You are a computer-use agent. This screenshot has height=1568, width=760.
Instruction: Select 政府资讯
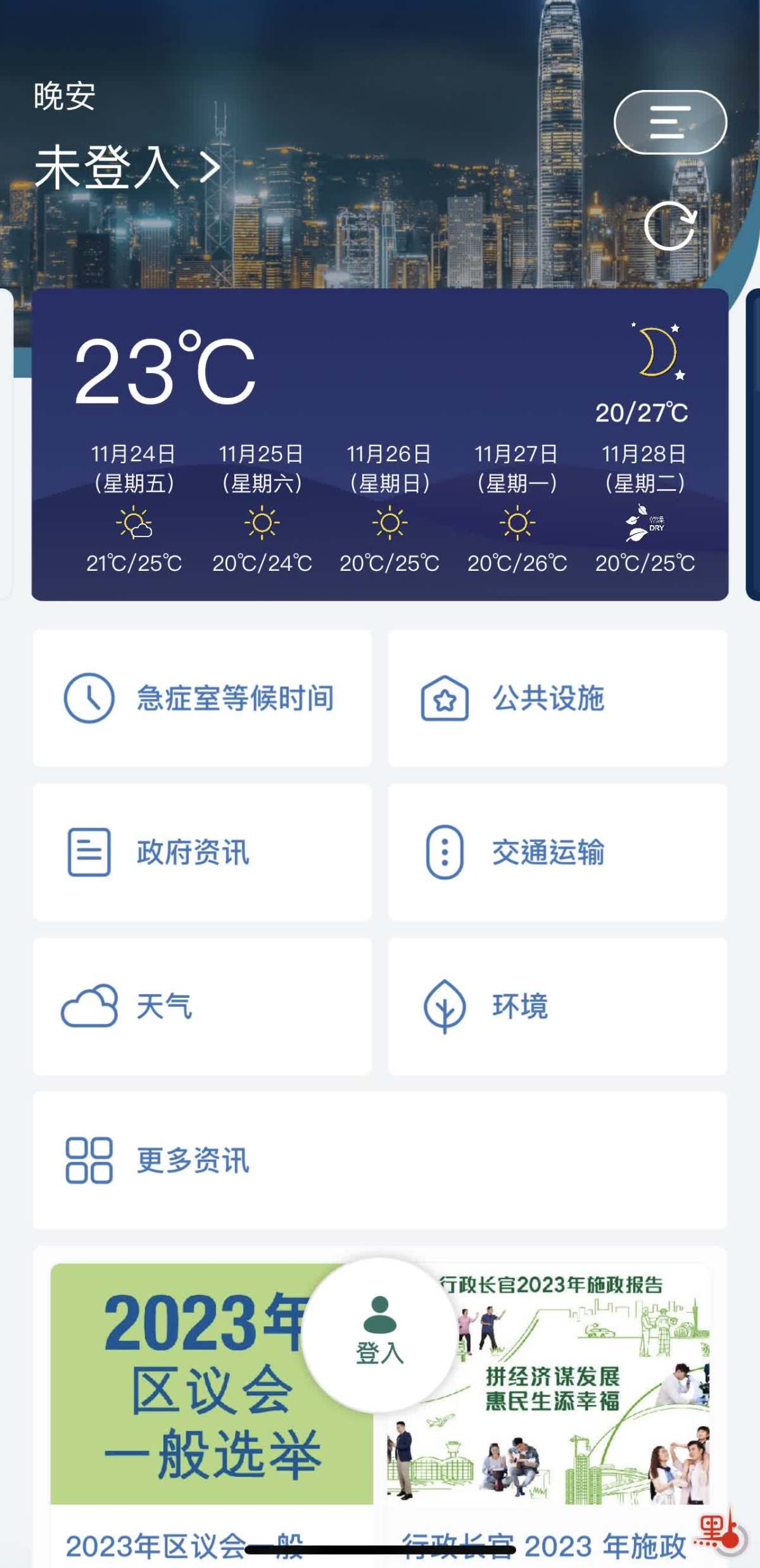(202, 851)
